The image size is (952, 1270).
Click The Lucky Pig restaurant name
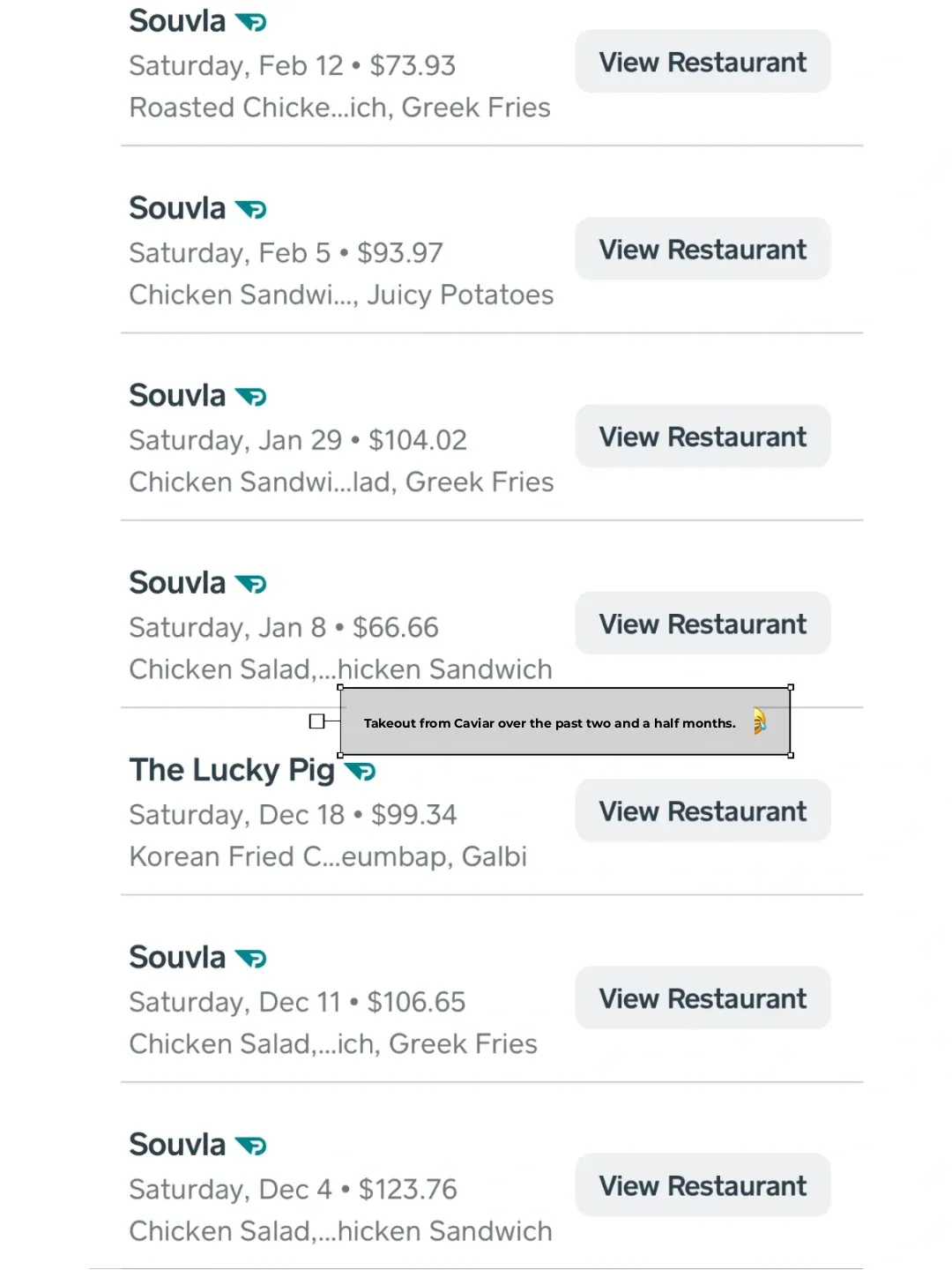coord(231,769)
